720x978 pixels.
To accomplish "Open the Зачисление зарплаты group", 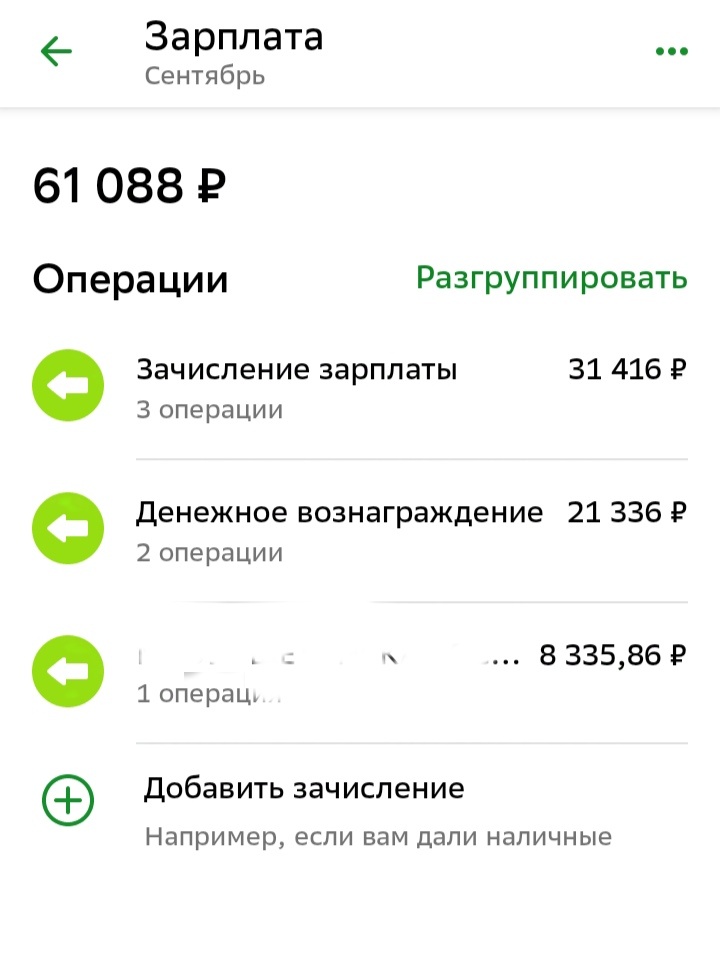I will click(296, 368).
